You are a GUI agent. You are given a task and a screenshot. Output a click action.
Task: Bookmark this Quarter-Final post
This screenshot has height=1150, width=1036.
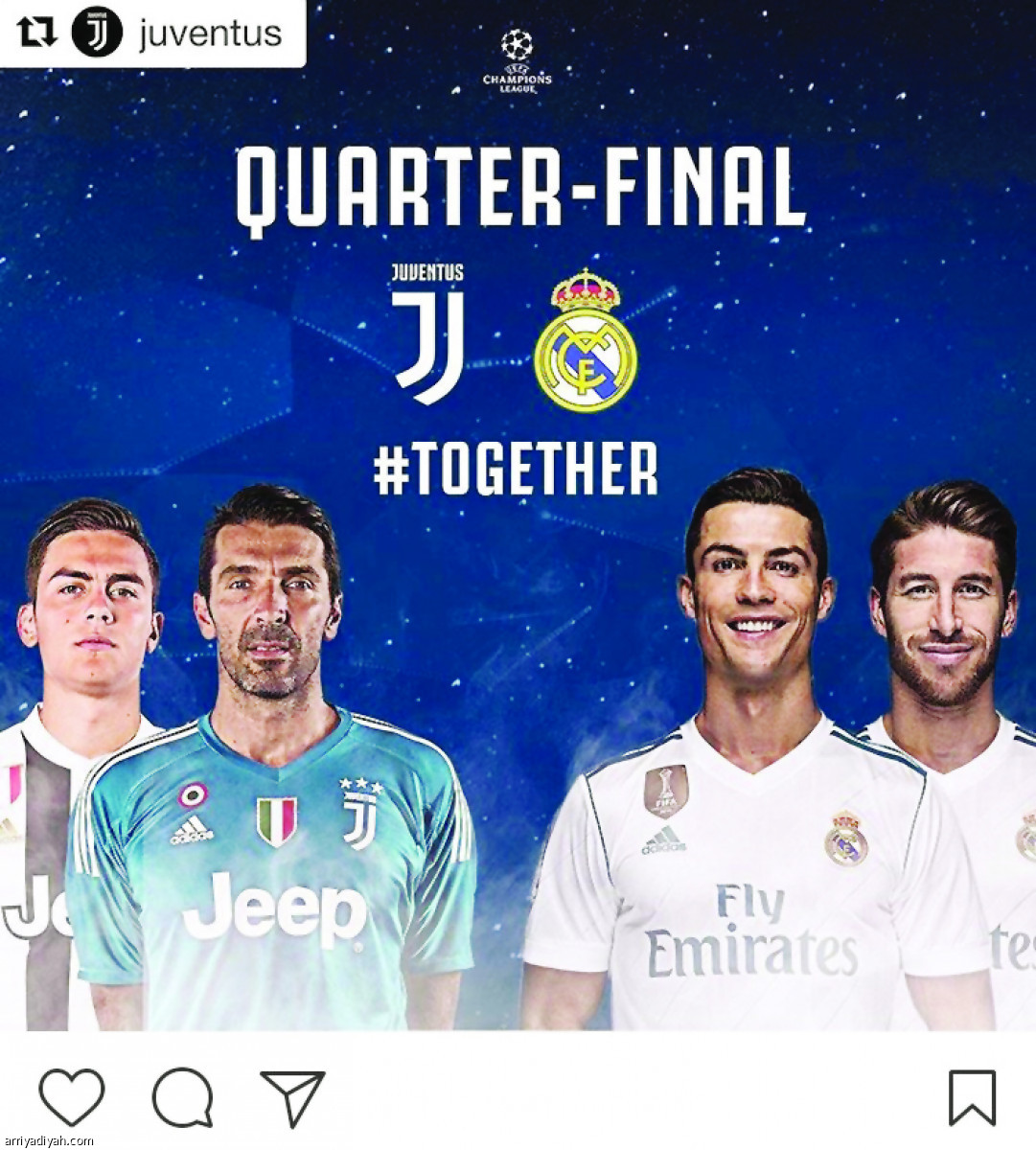[x=972, y=1098]
